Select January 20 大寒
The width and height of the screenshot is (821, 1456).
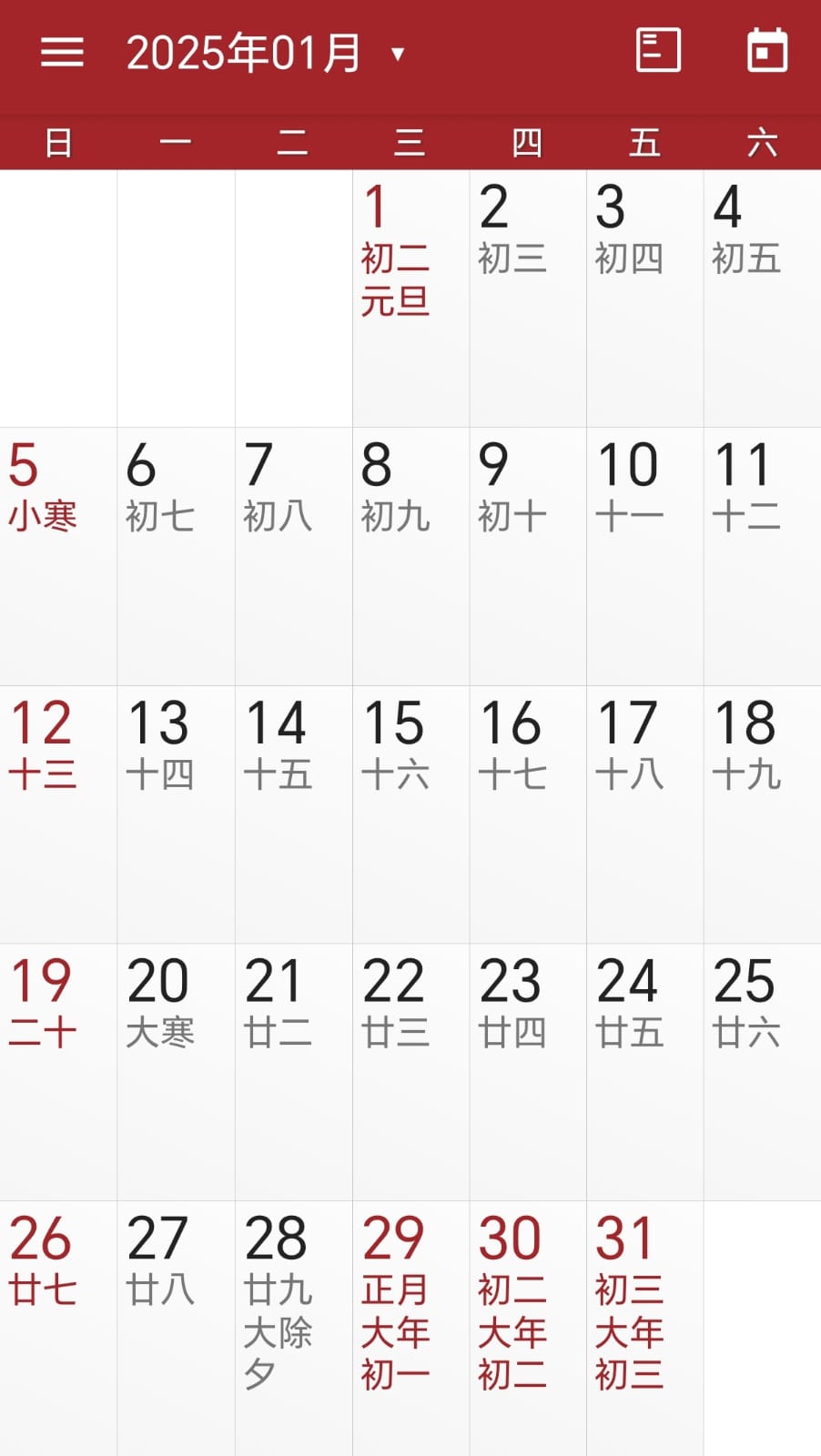tap(176, 1072)
